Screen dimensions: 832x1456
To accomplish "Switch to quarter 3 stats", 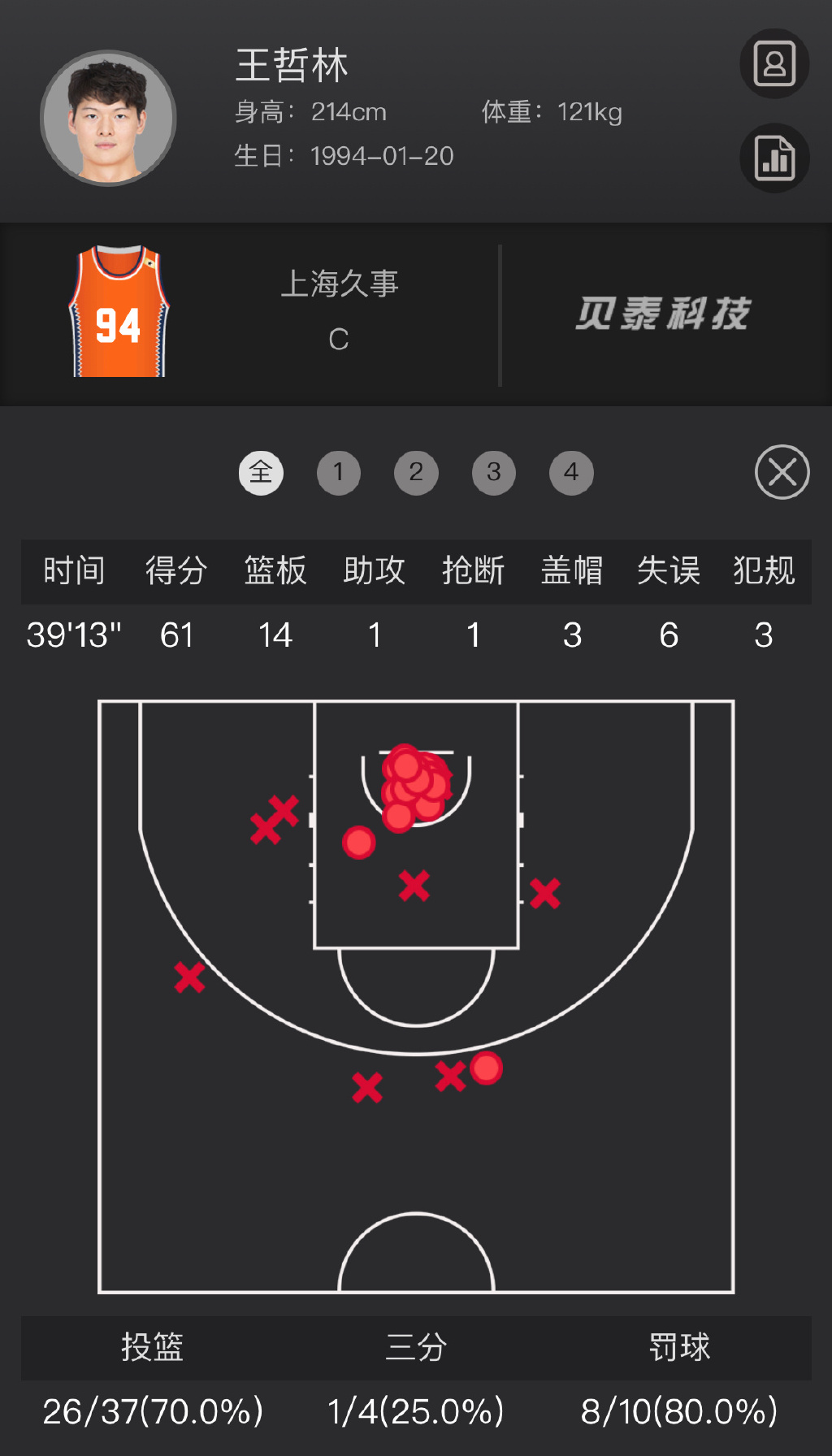I will coord(494,472).
